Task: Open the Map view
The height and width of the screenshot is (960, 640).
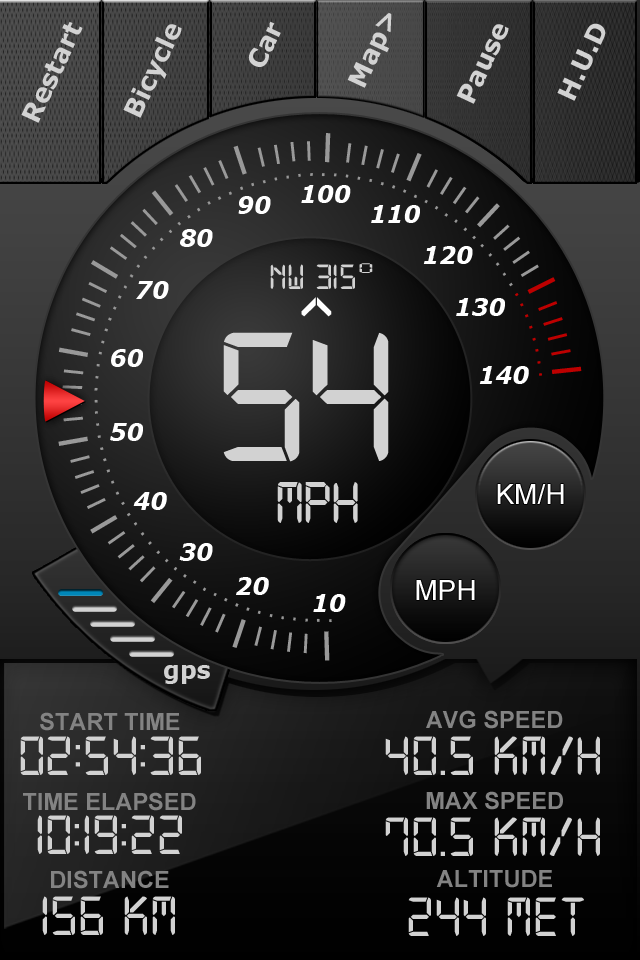Action: [371, 52]
